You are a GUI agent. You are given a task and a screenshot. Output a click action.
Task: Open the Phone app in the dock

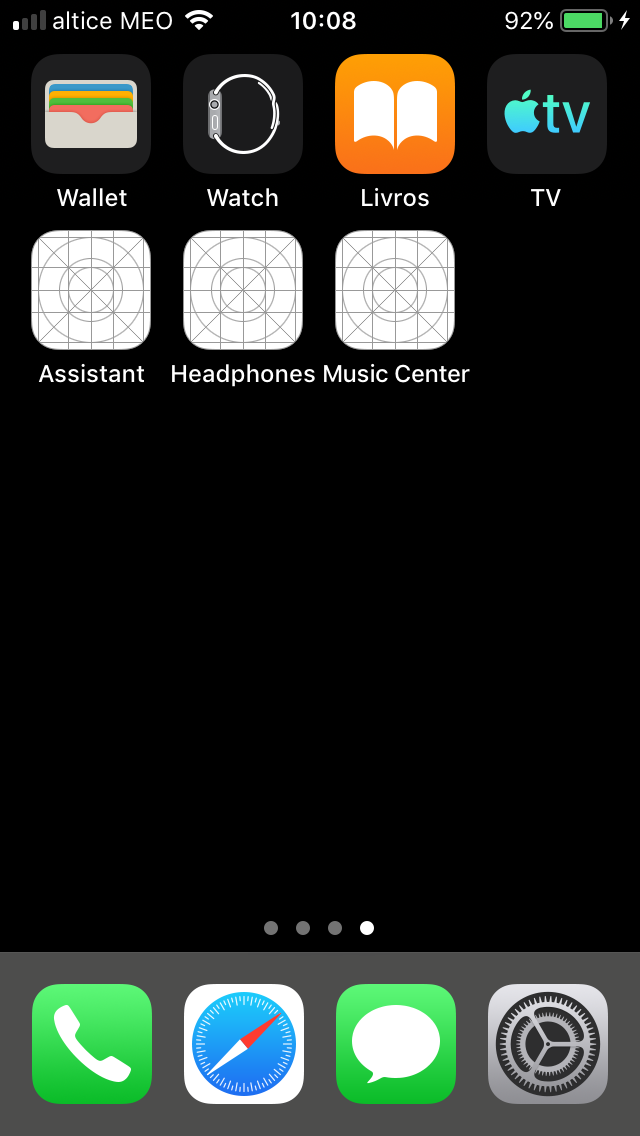[92, 1043]
